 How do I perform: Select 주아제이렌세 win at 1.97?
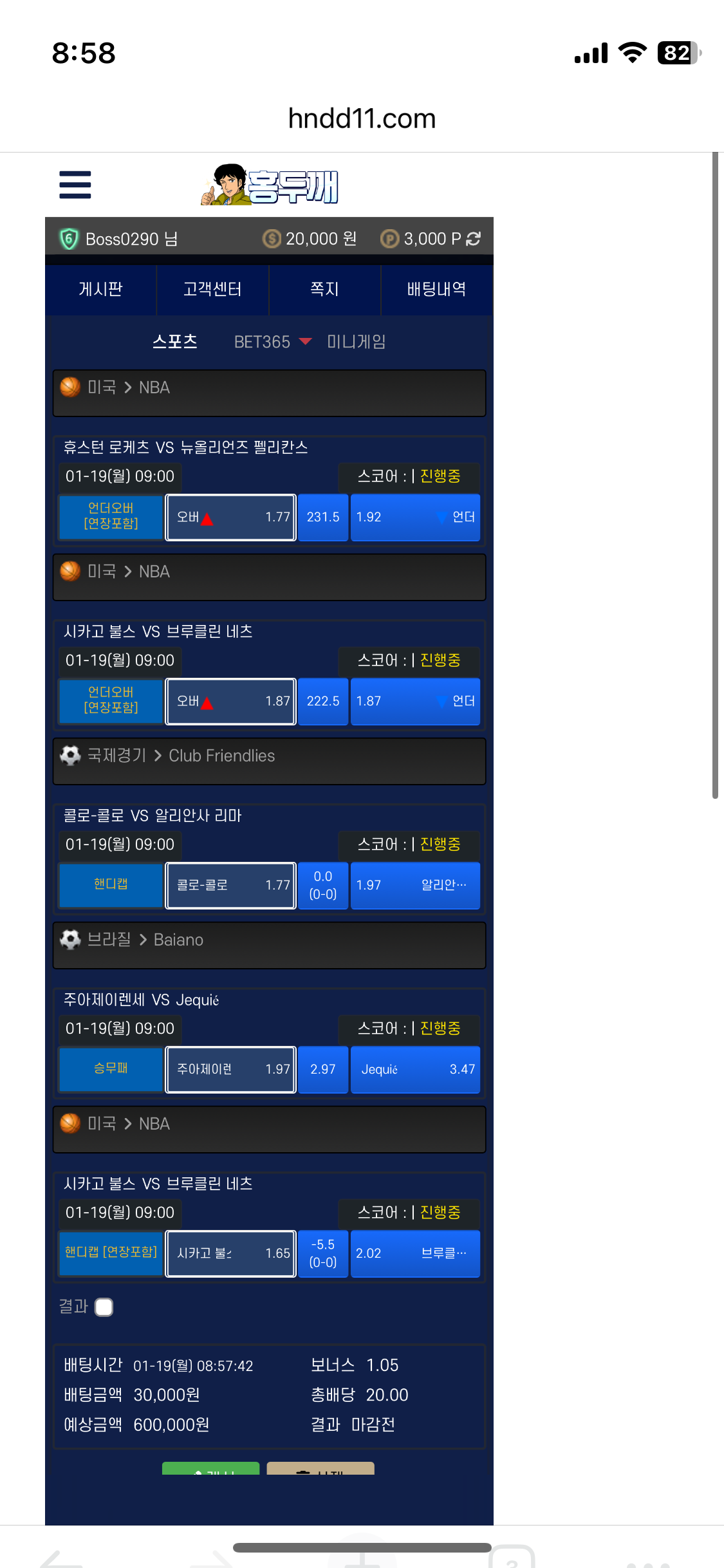click(x=230, y=1069)
